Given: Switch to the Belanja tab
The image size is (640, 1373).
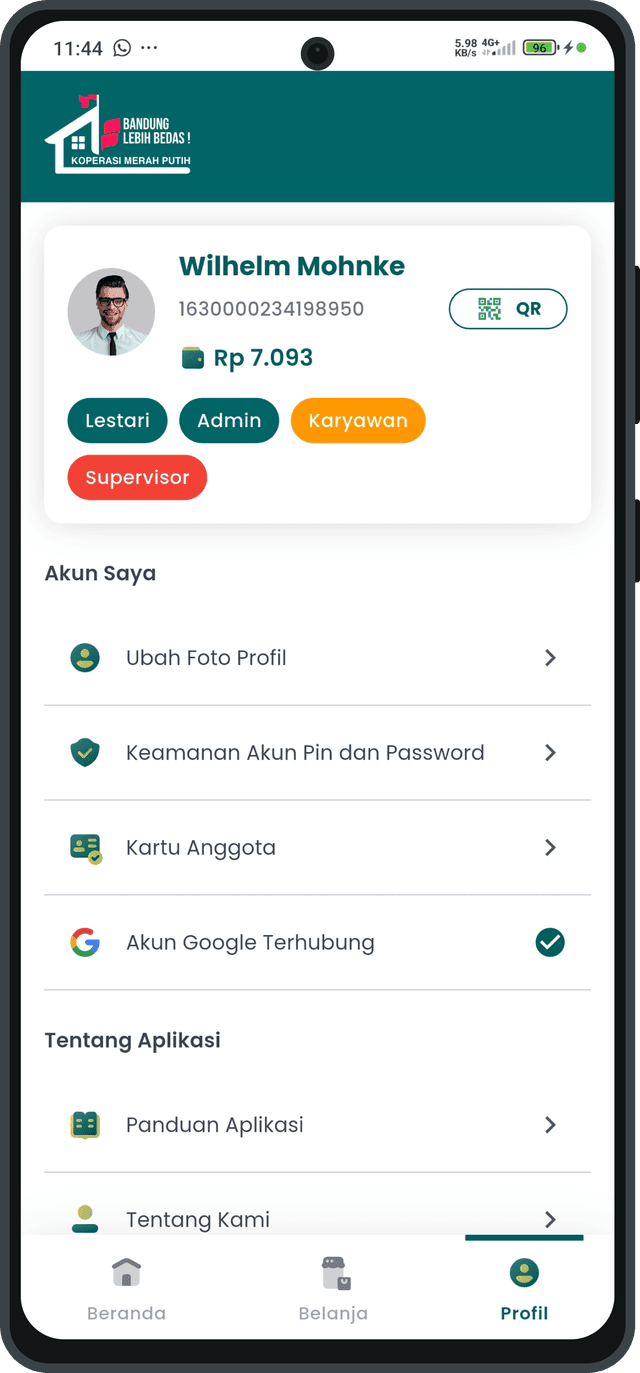Looking at the screenshot, I should (x=333, y=1290).
